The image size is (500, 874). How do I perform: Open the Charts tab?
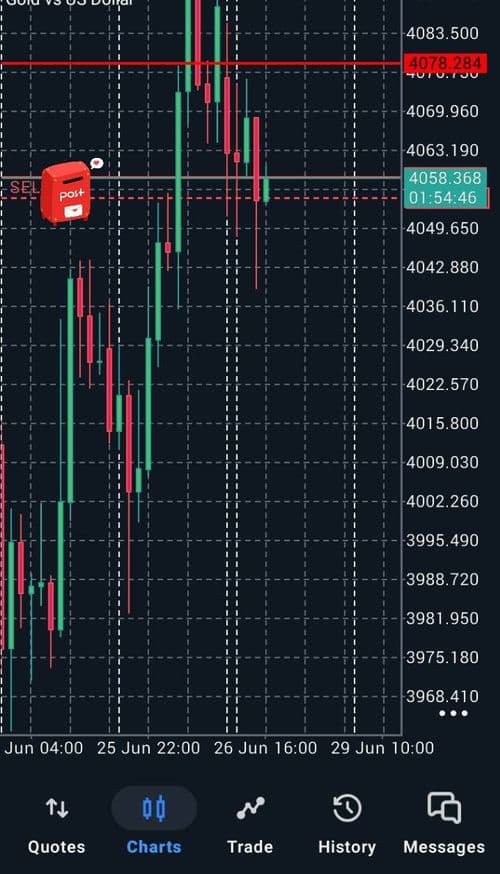154,824
